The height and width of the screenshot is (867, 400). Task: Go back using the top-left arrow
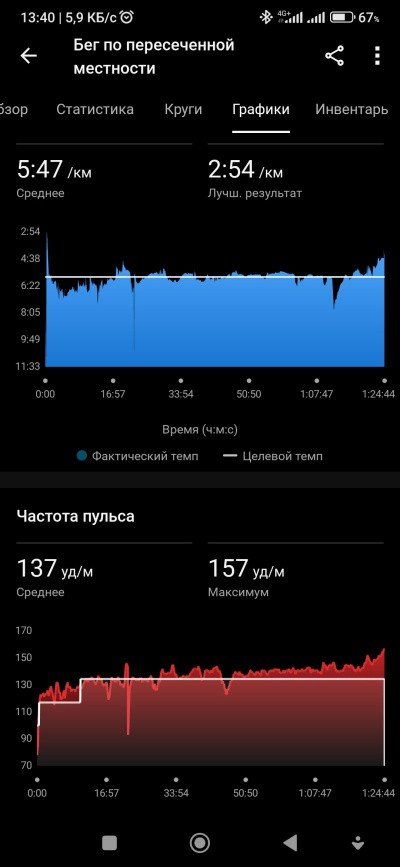click(x=28, y=56)
